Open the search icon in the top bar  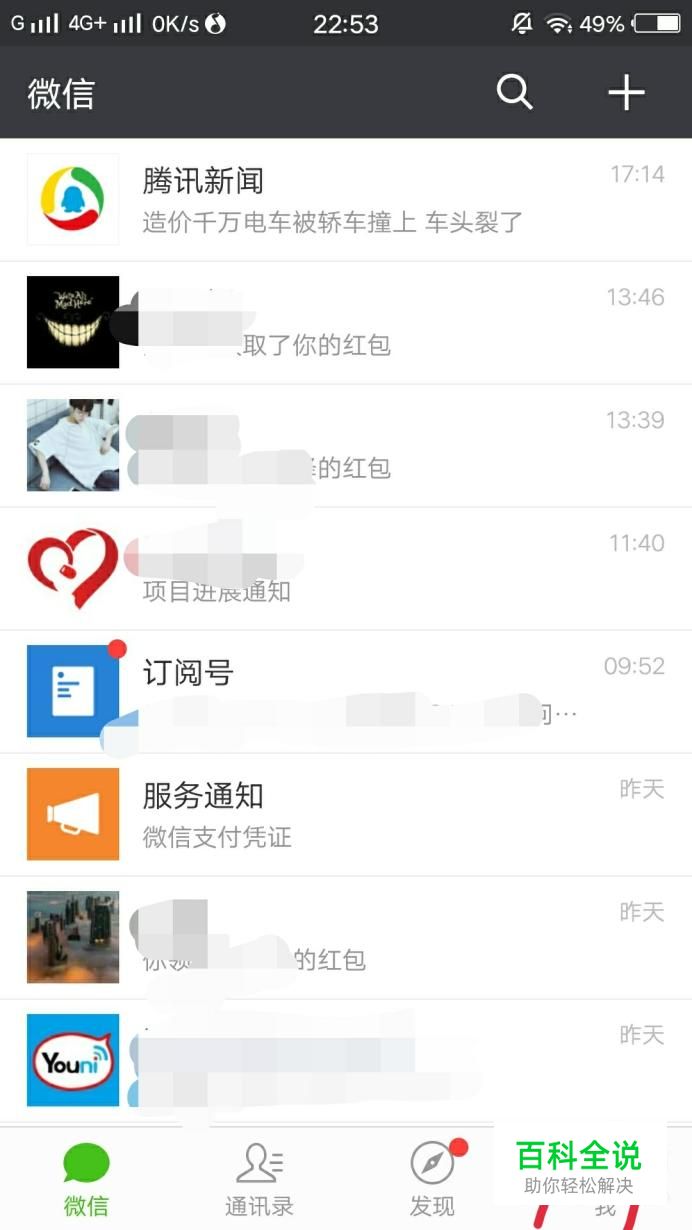pos(514,93)
